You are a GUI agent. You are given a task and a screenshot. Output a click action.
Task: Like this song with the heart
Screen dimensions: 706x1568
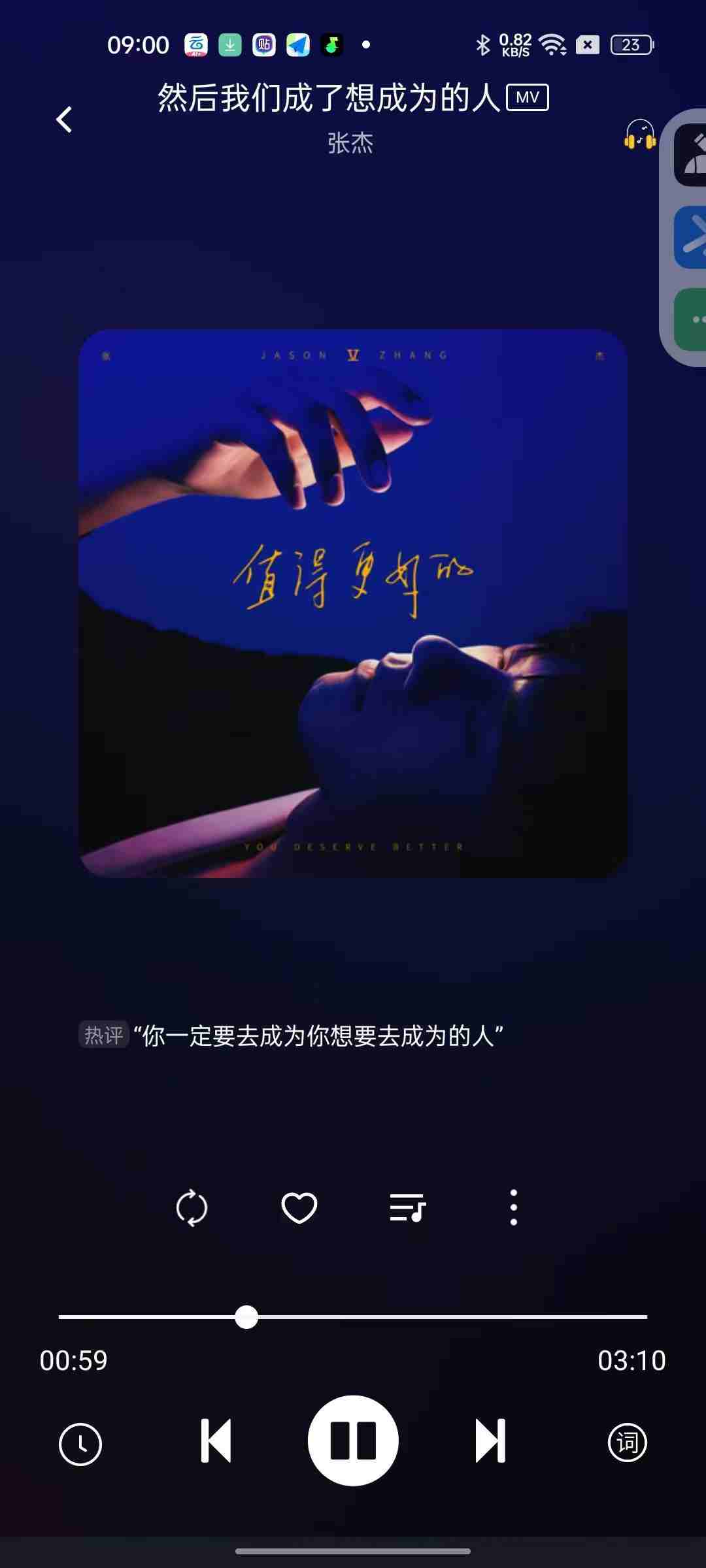pos(299,1207)
